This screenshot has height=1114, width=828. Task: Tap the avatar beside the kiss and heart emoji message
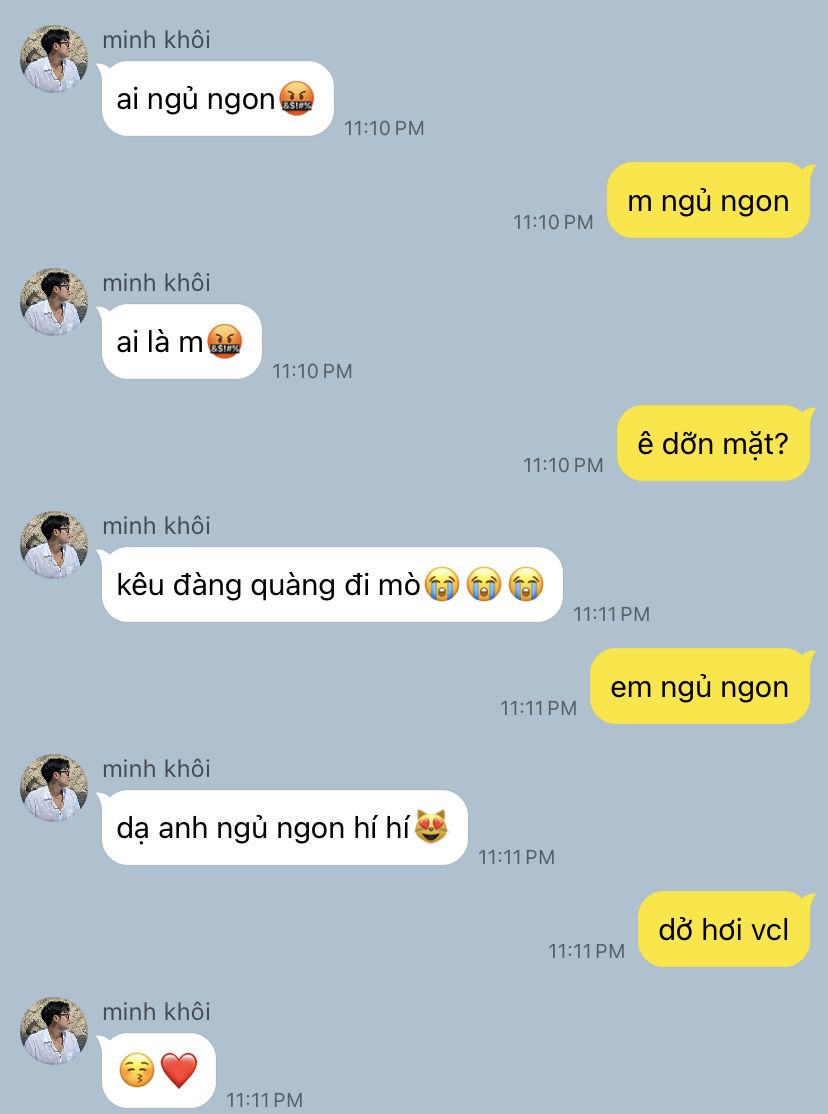coord(54,1031)
